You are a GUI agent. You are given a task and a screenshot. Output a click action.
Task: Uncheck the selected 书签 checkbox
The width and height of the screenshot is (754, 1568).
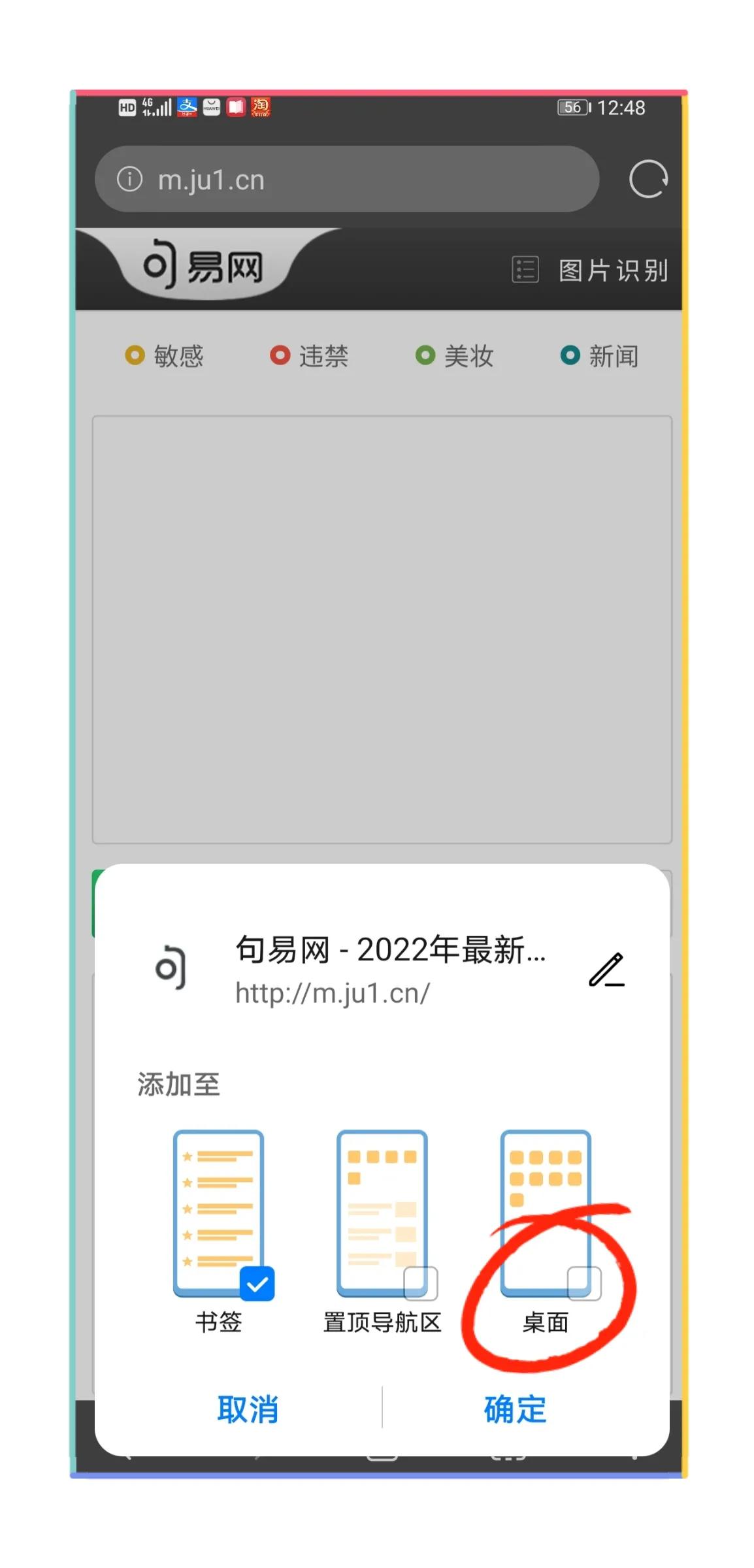click(257, 1282)
